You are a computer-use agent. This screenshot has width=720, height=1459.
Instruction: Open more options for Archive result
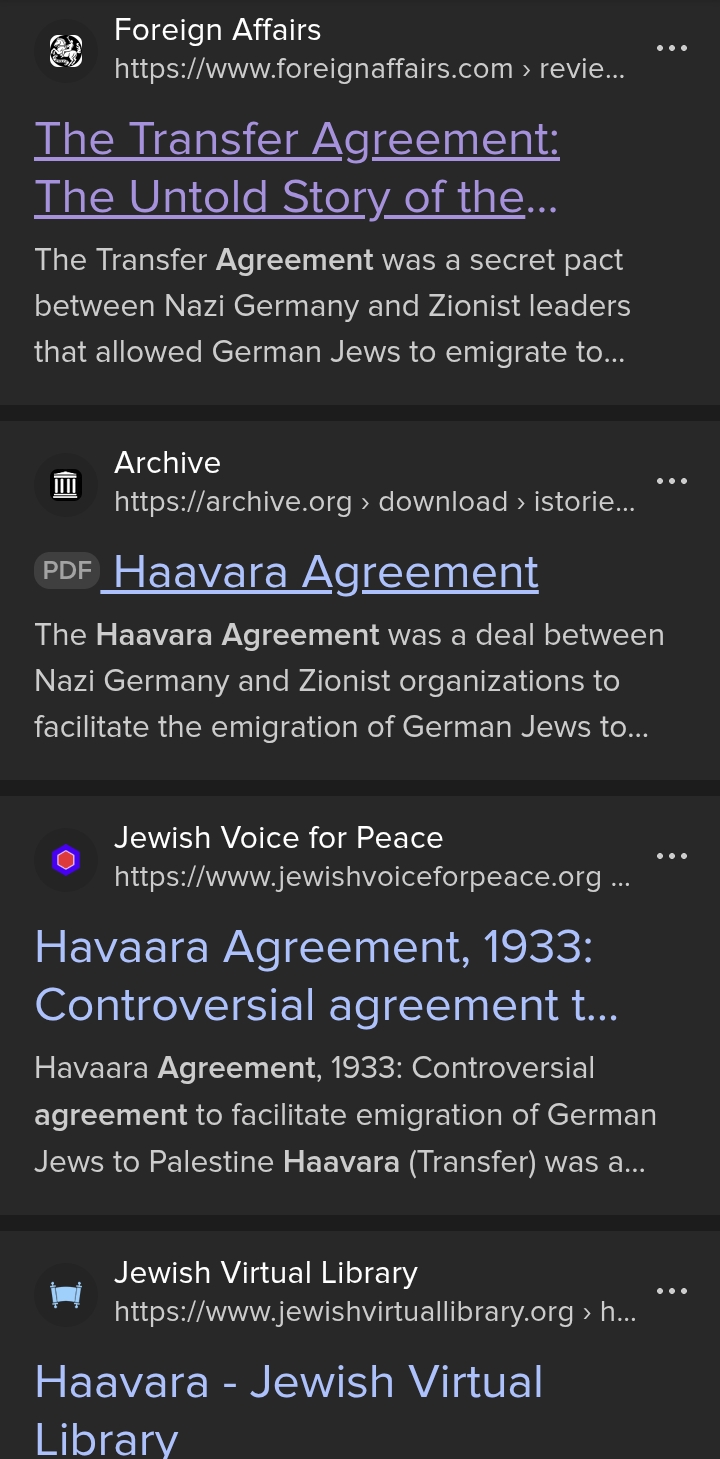click(x=672, y=481)
